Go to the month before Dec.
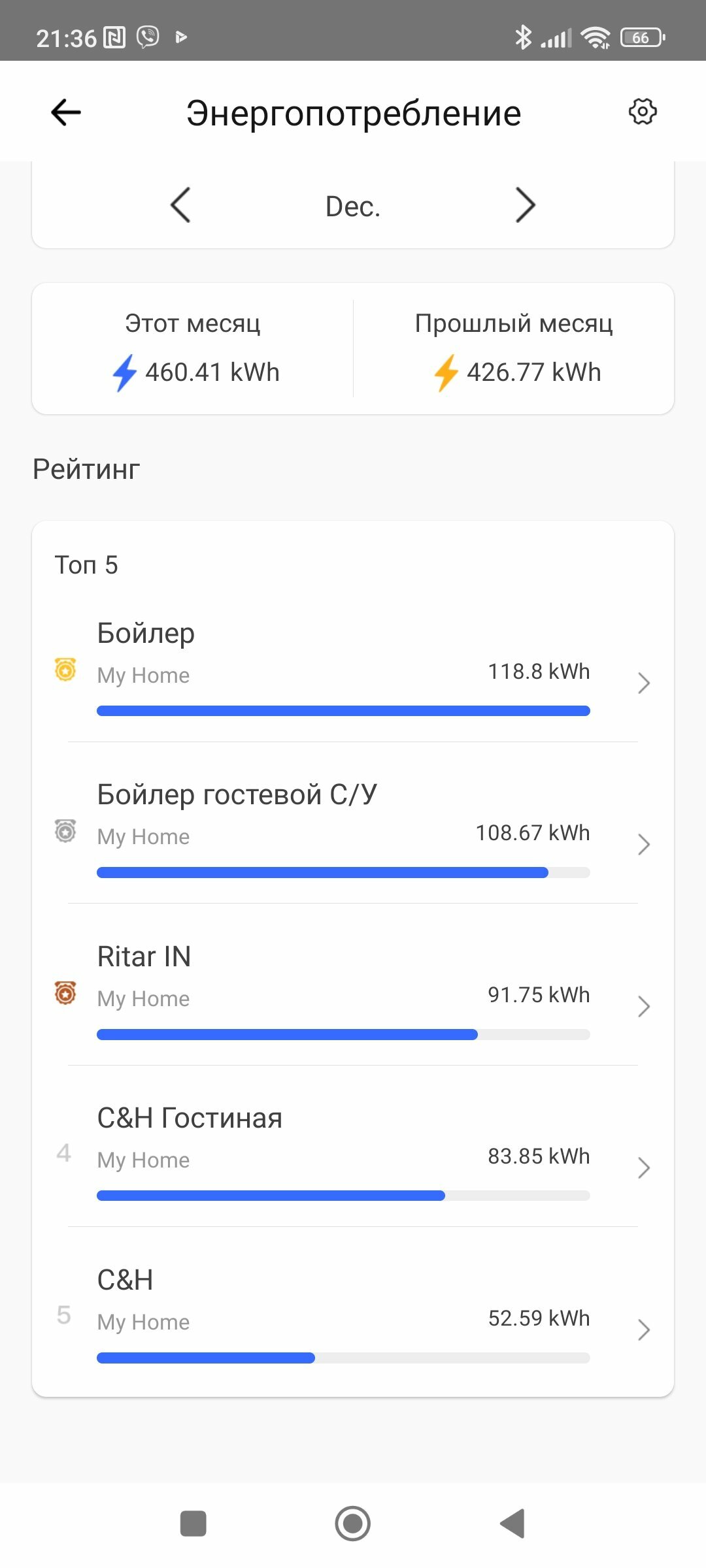This screenshot has width=706, height=1568. click(x=180, y=205)
